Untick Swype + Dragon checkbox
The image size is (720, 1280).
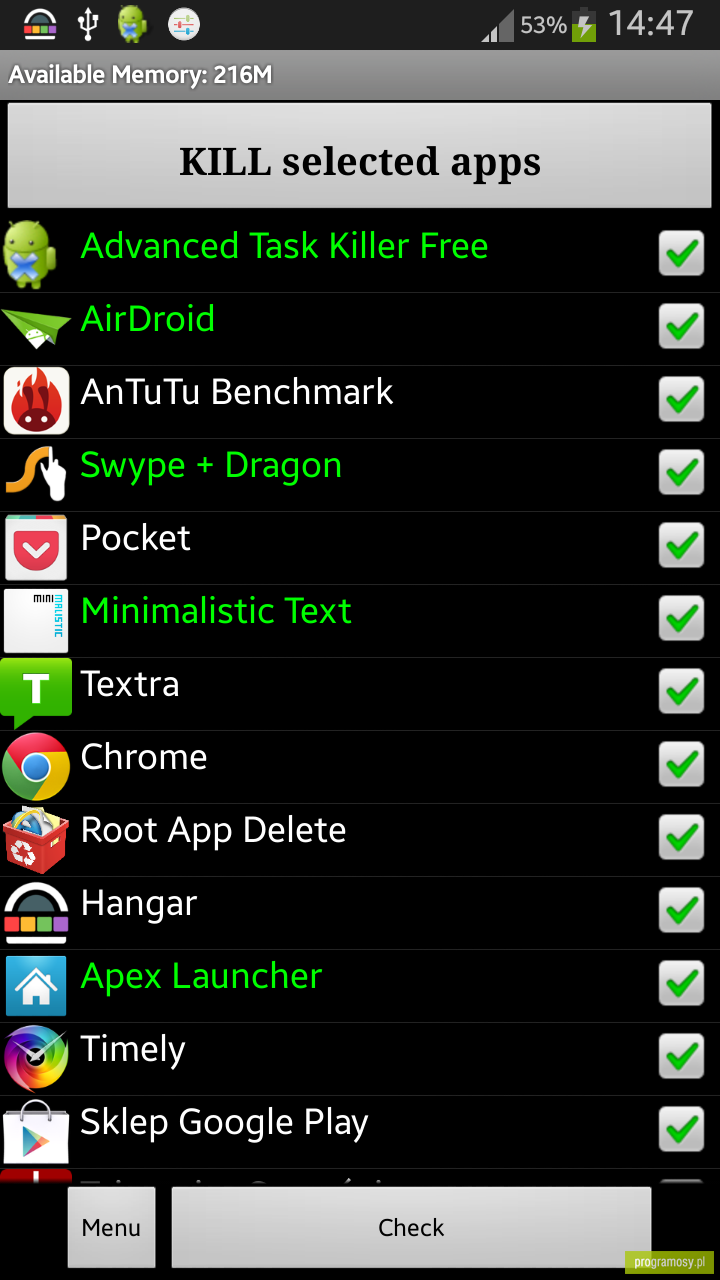click(681, 472)
